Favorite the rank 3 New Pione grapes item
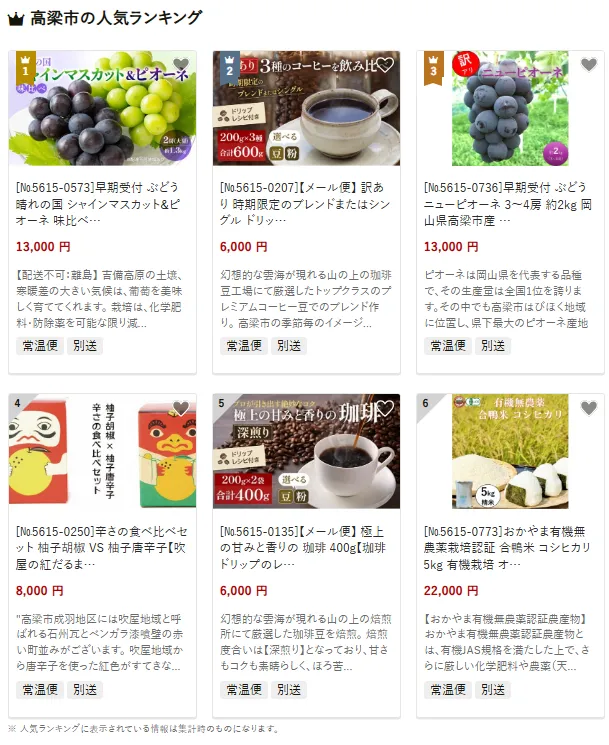This screenshot has width=609, height=745. (x=589, y=65)
